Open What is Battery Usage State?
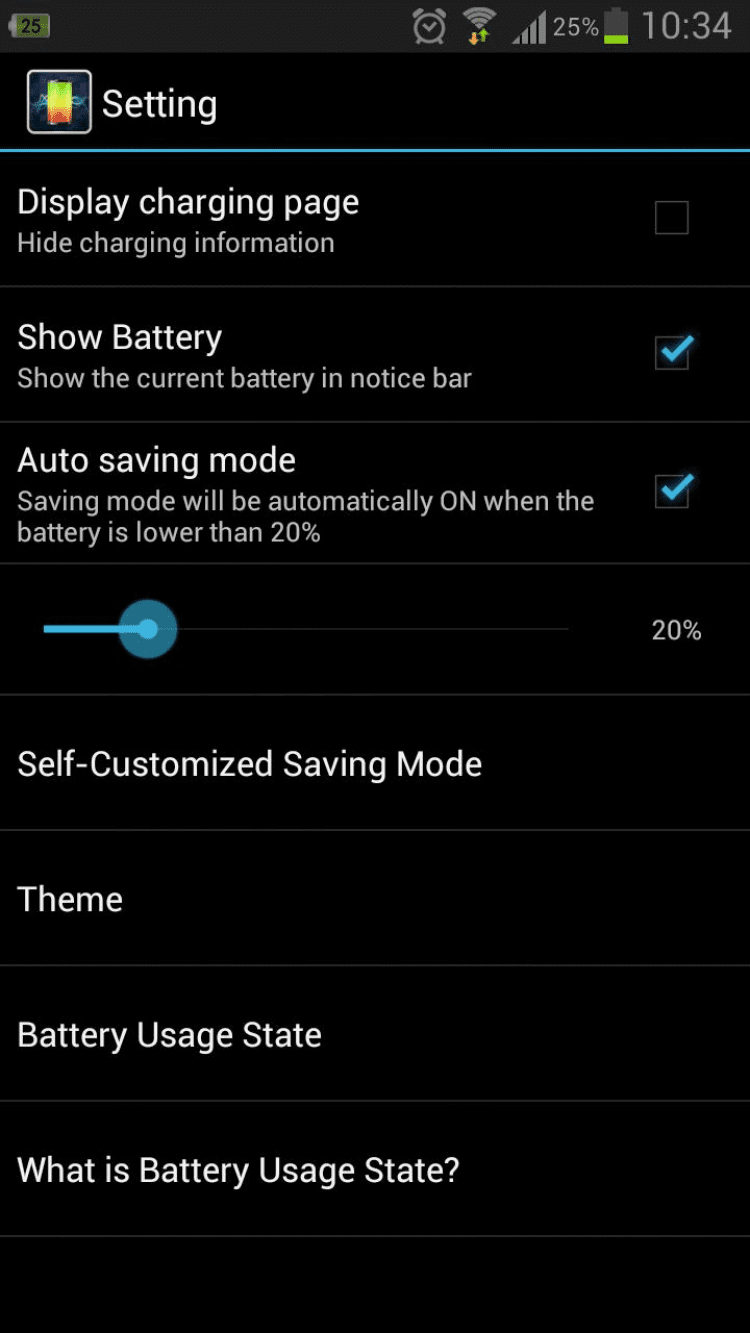This screenshot has width=750, height=1333. click(x=238, y=1170)
